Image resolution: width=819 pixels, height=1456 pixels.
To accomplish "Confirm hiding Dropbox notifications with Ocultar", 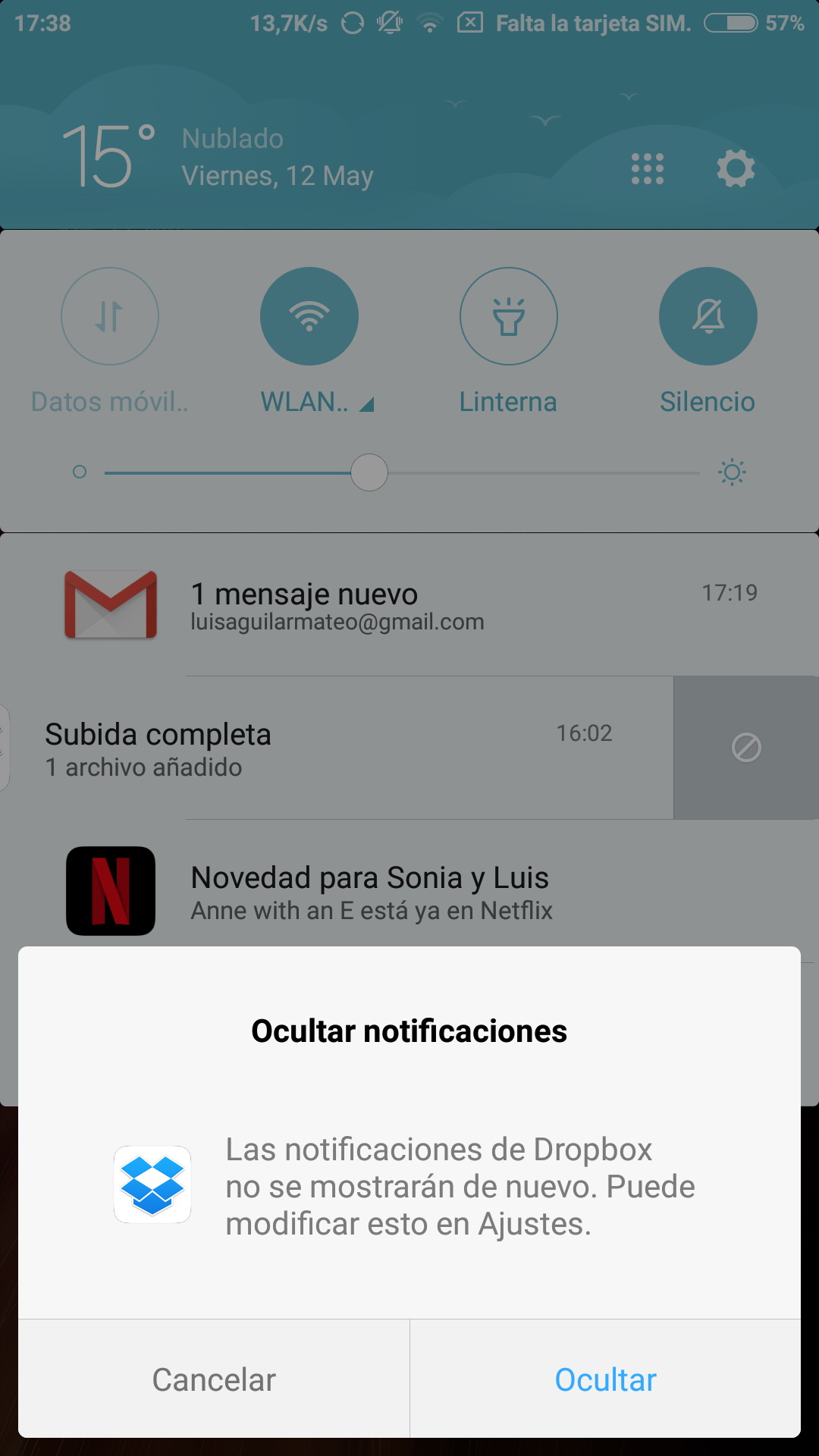I will tap(605, 1379).
